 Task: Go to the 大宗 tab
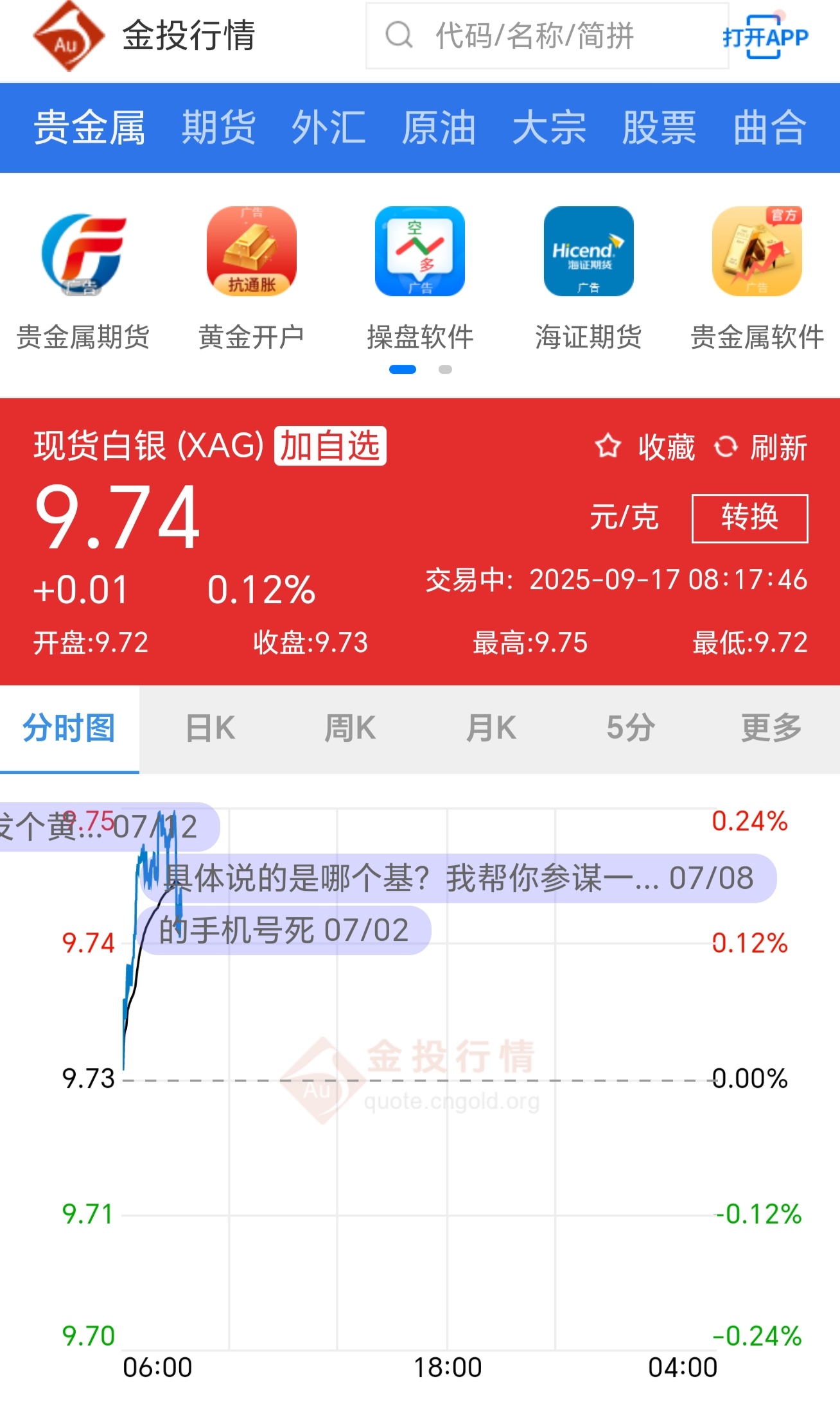(x=549, y=127)
